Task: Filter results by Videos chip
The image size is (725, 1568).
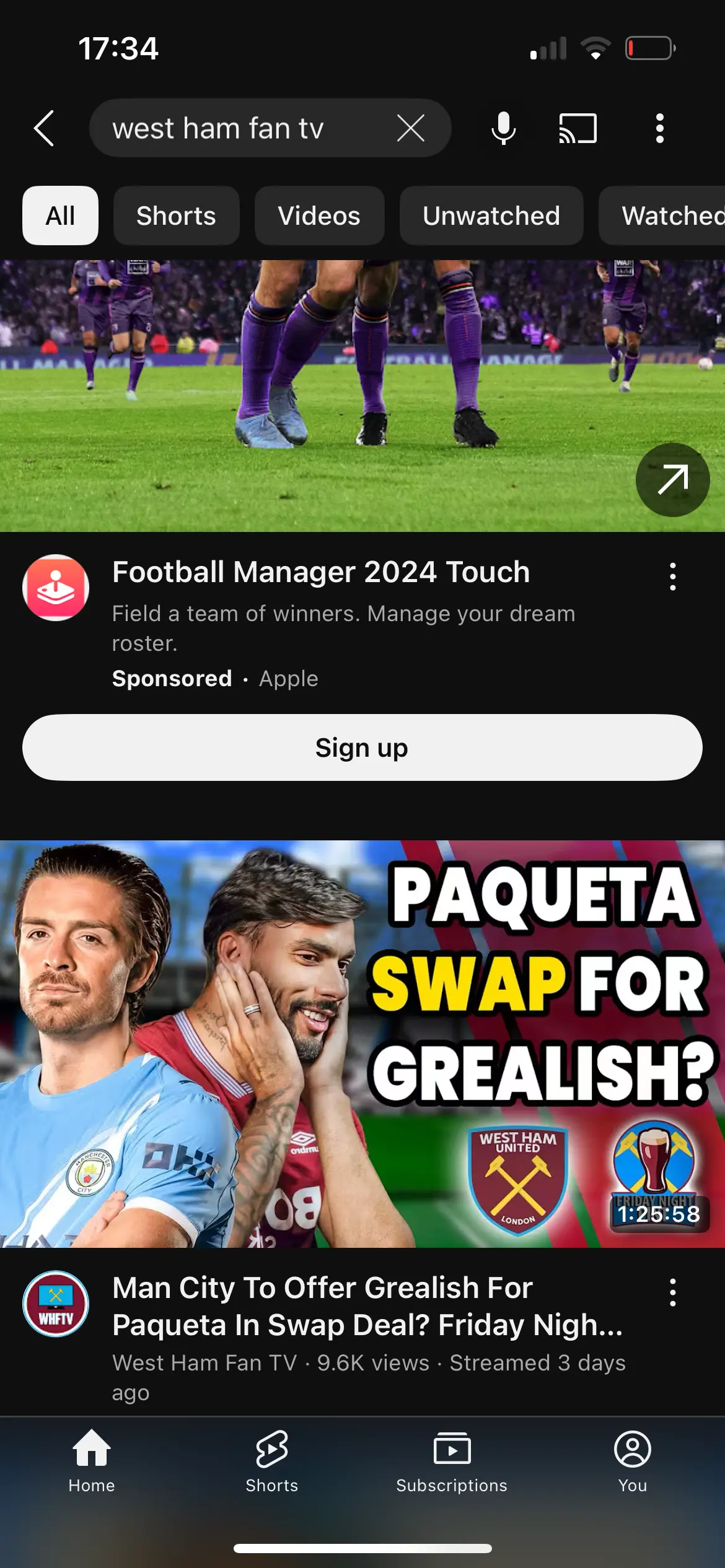Action: [319, 216]
